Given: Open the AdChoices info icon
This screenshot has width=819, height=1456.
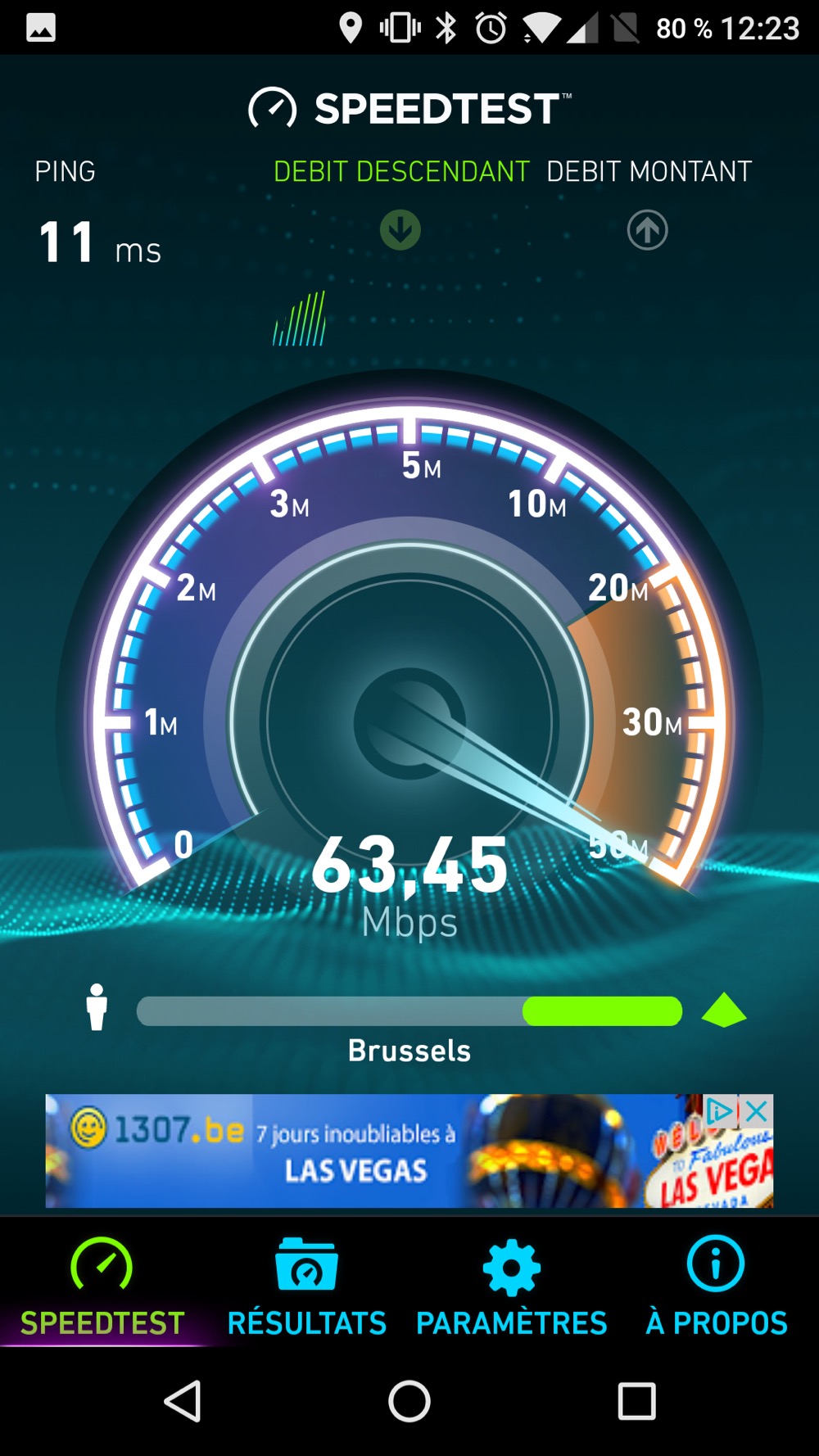Looking at the screenshot, I should [722, 1111].
